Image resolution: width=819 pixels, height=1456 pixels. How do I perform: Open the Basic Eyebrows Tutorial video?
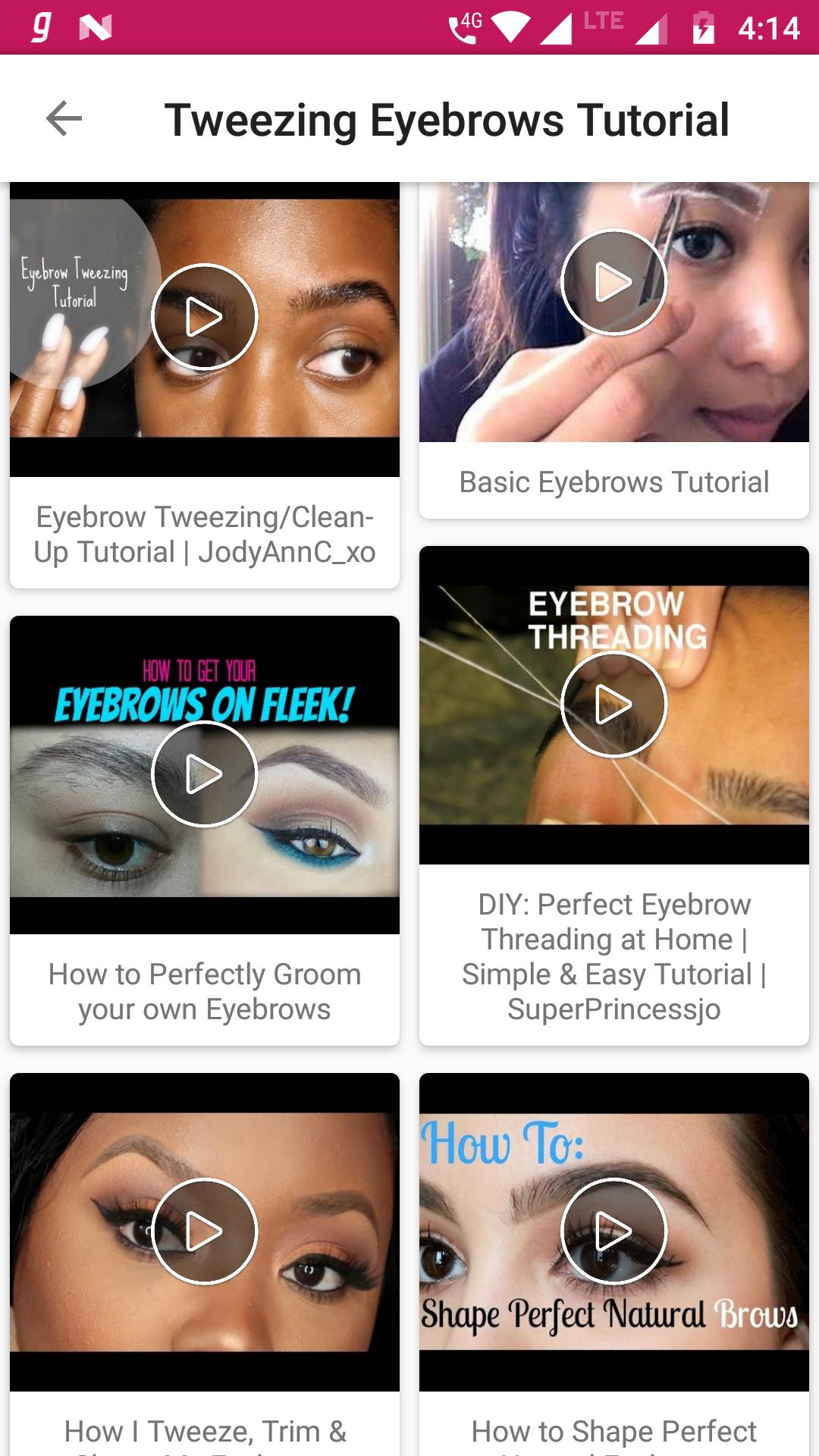pyautogui.click(x=613, y=282)
